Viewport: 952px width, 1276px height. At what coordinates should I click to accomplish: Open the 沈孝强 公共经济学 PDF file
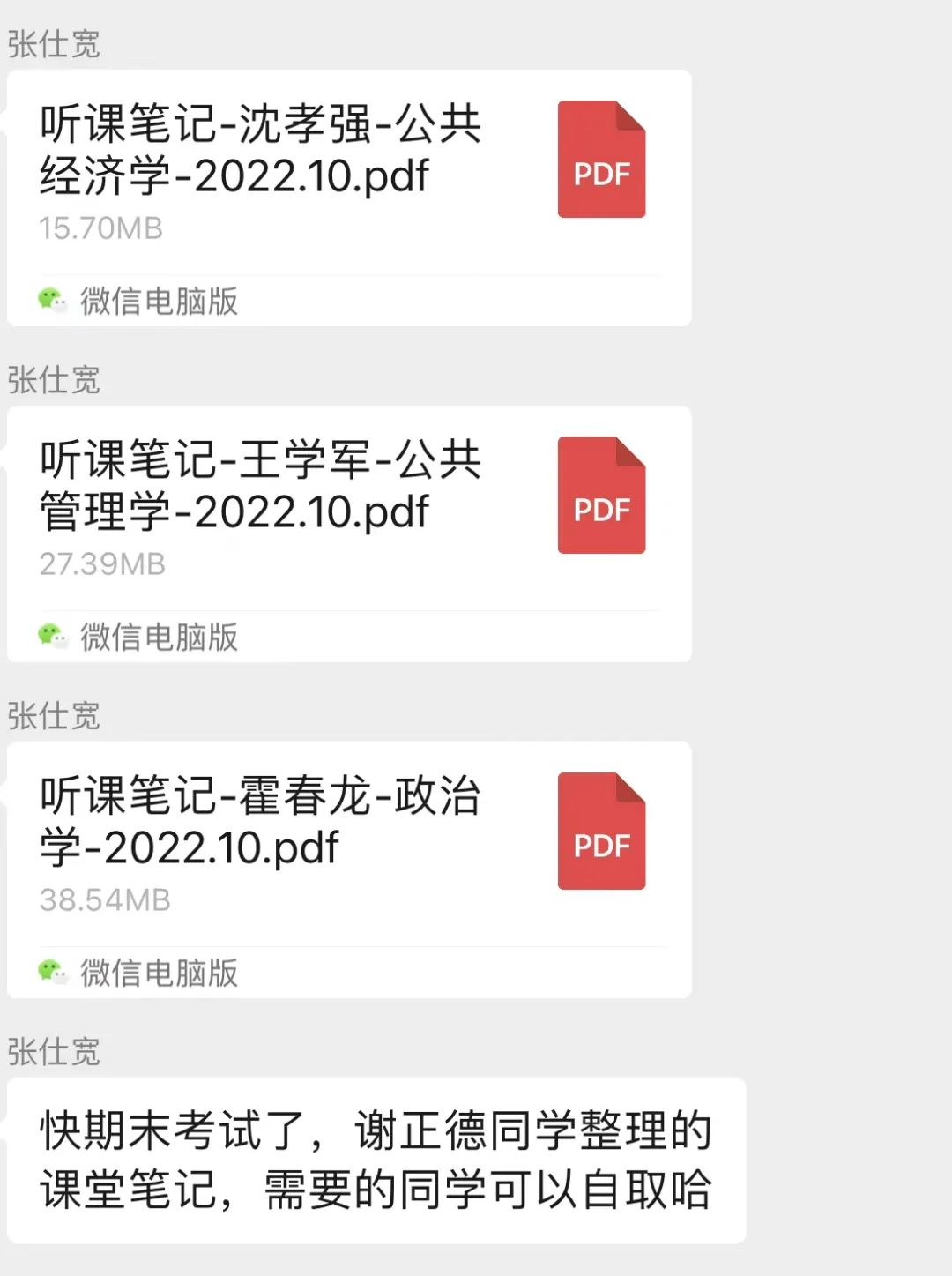tap(348, 172)
